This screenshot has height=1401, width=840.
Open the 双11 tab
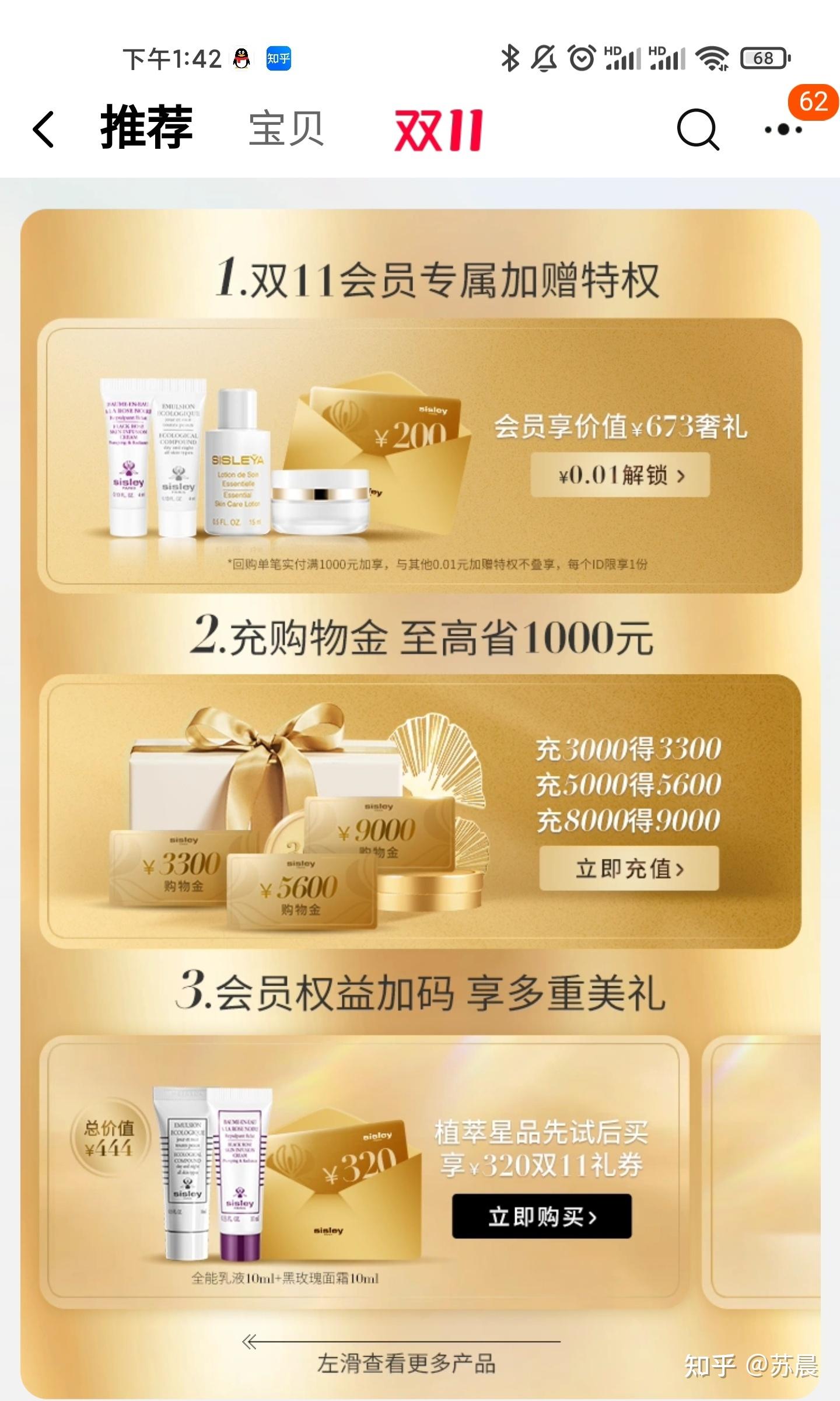pos(439,130)
